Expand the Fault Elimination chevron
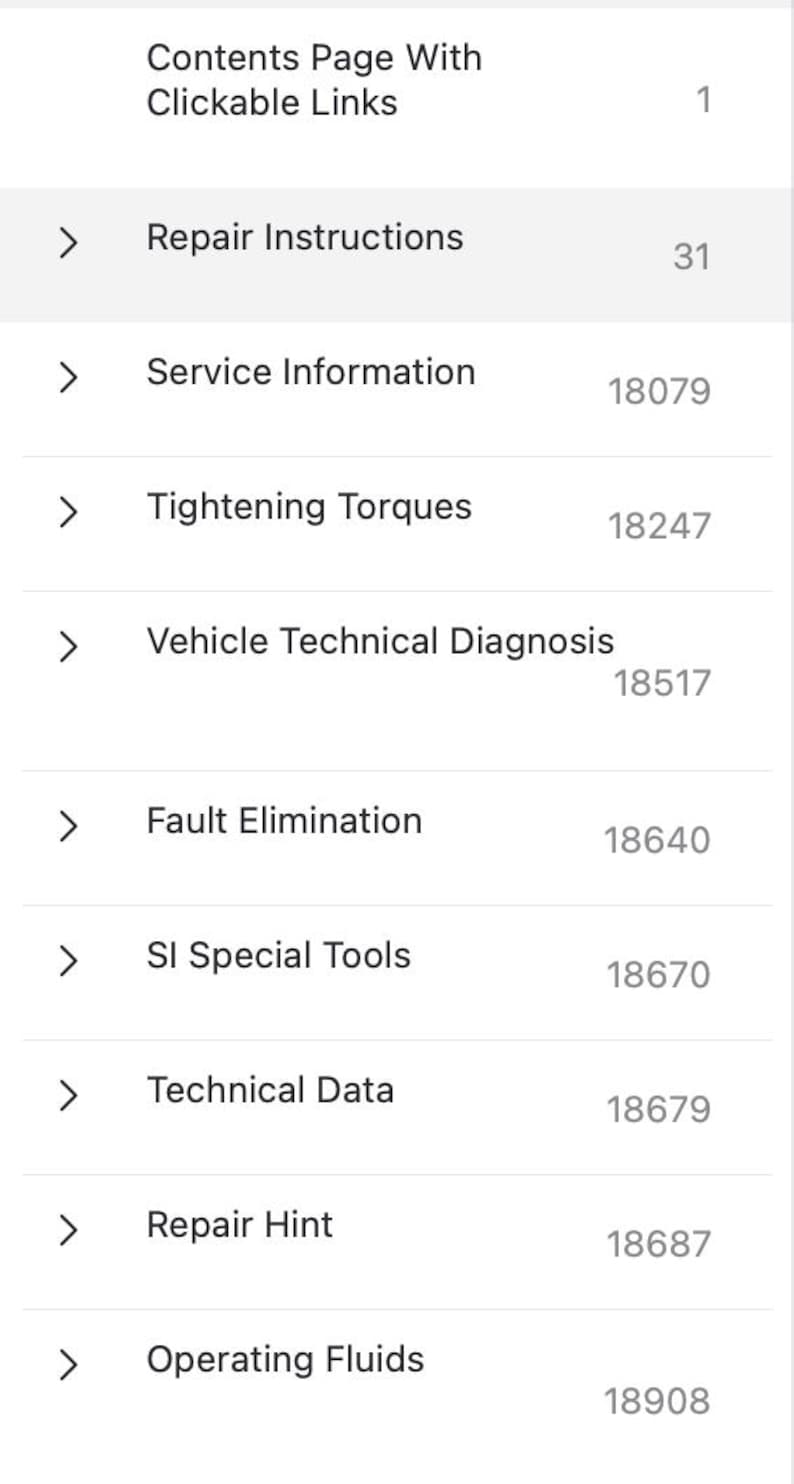This screenshot has width=794, height=1484. (68, 825)
